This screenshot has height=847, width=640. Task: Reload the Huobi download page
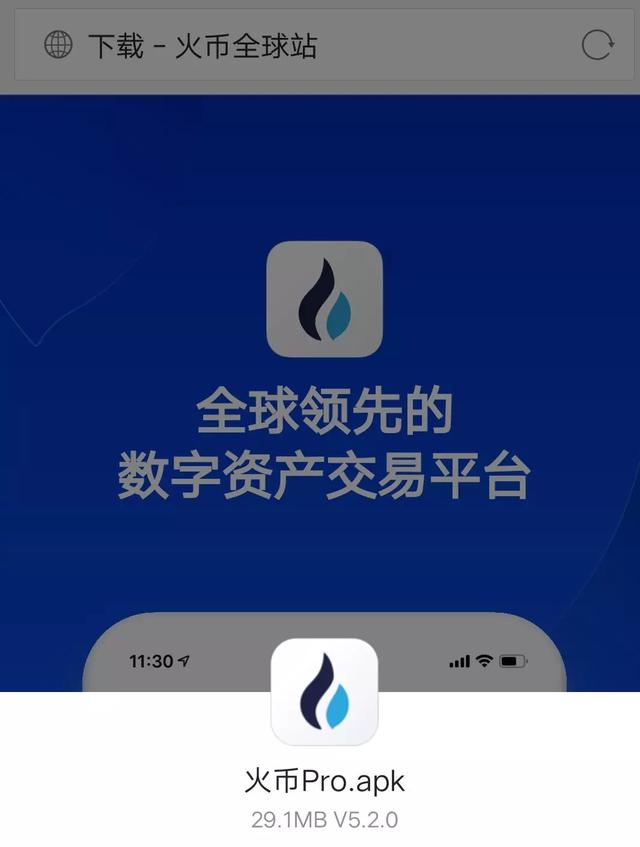click(597, 46)
